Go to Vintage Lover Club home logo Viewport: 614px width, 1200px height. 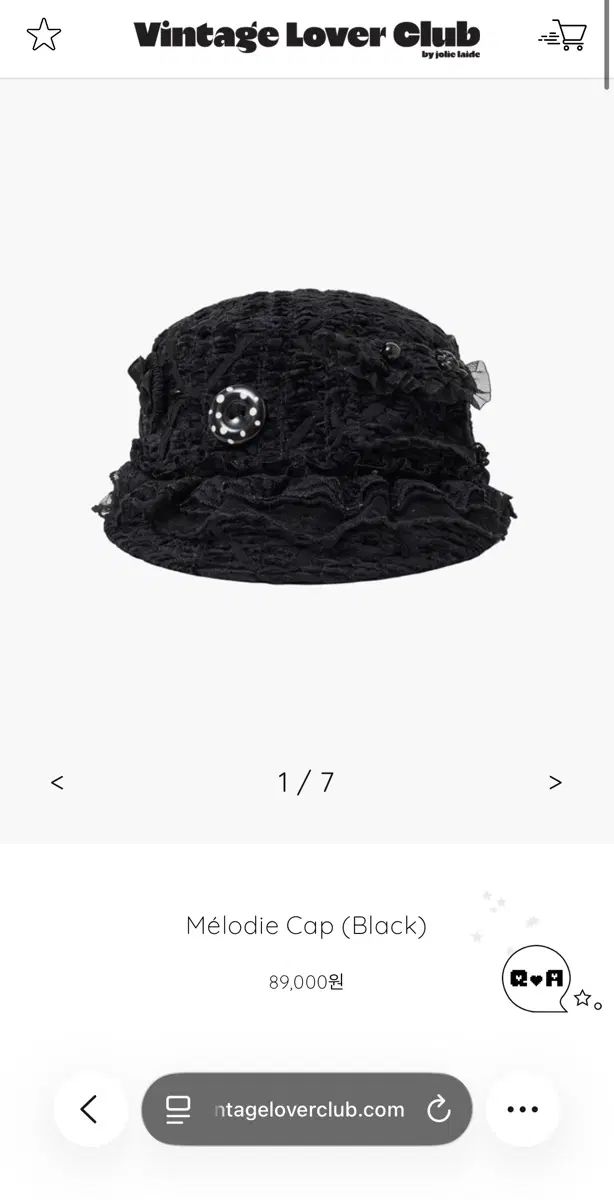307,37
